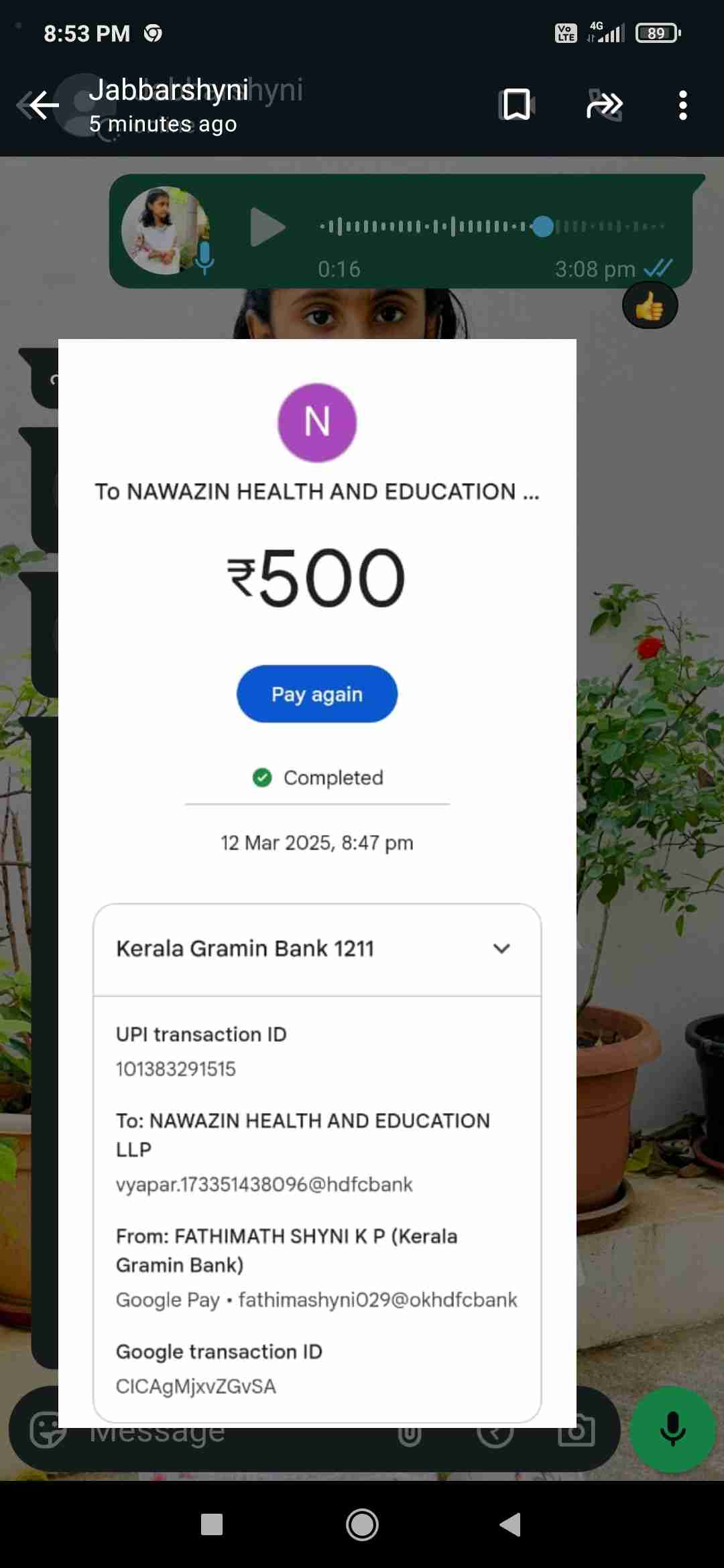Go back using the top arrow
Image resolution: width=724 pixels, height=1568 pixels.
(42, 105)
